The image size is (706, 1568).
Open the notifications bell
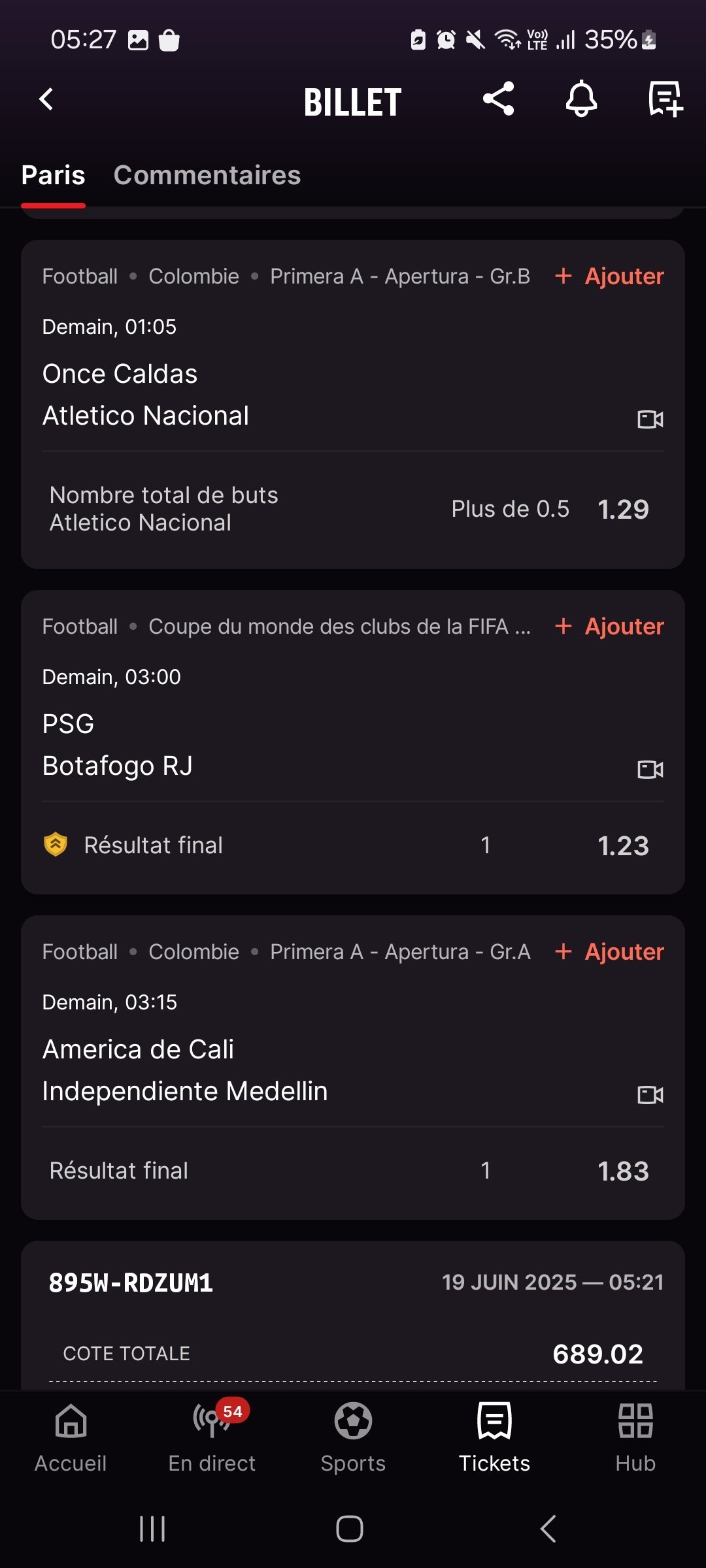coord(581,99)
